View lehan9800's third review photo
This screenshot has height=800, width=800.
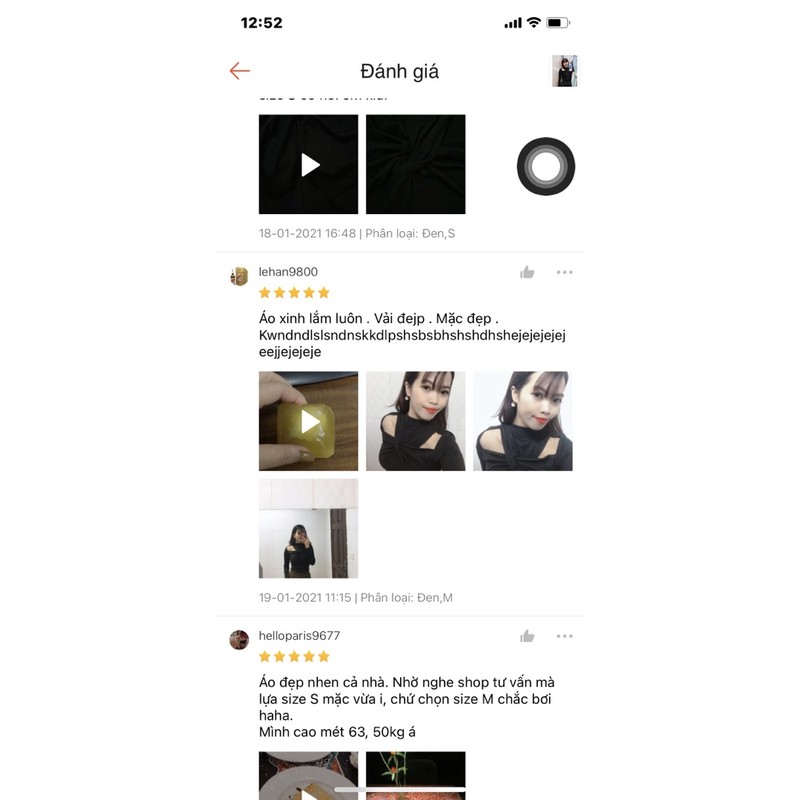click(x=522, y=421)
